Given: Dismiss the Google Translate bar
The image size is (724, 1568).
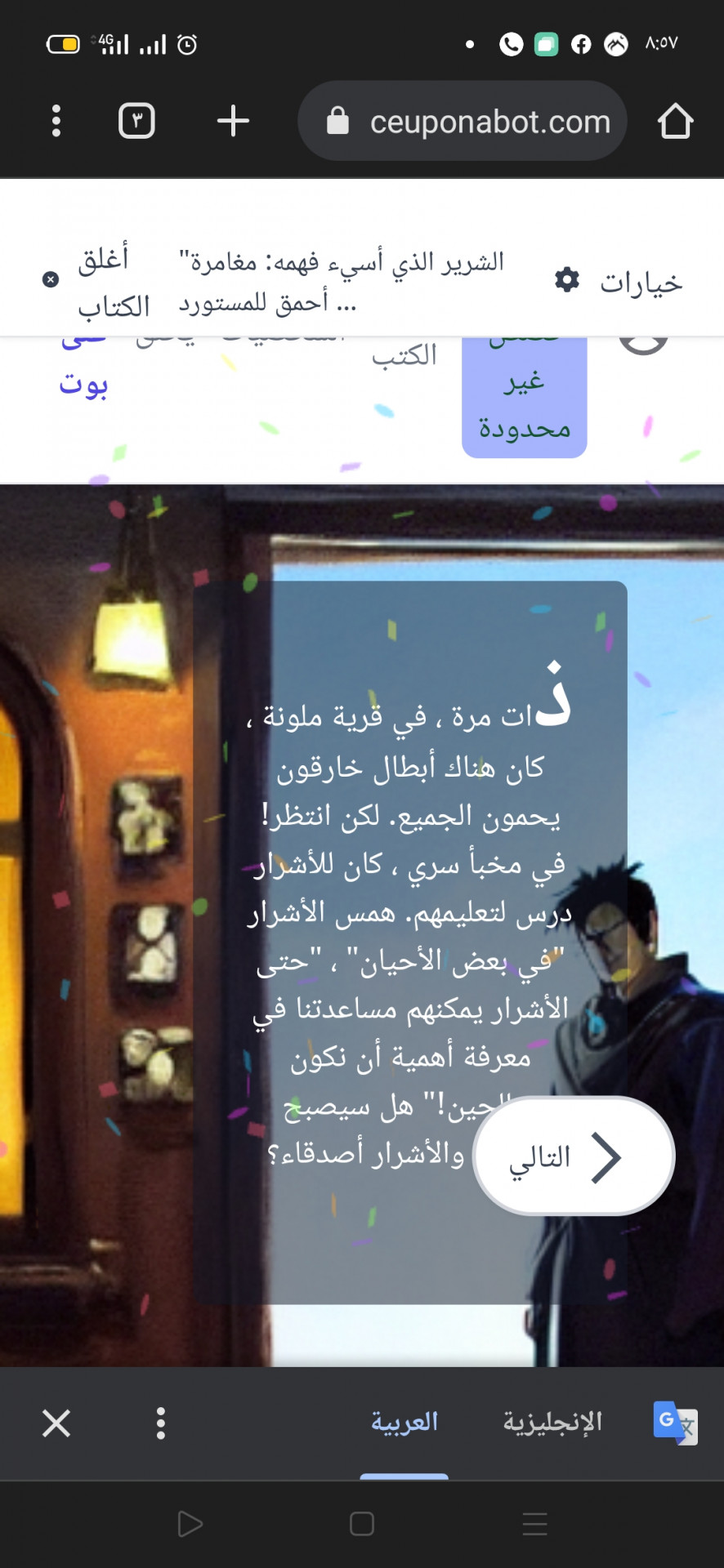Looking at the screenshot, I should 56,1423.
